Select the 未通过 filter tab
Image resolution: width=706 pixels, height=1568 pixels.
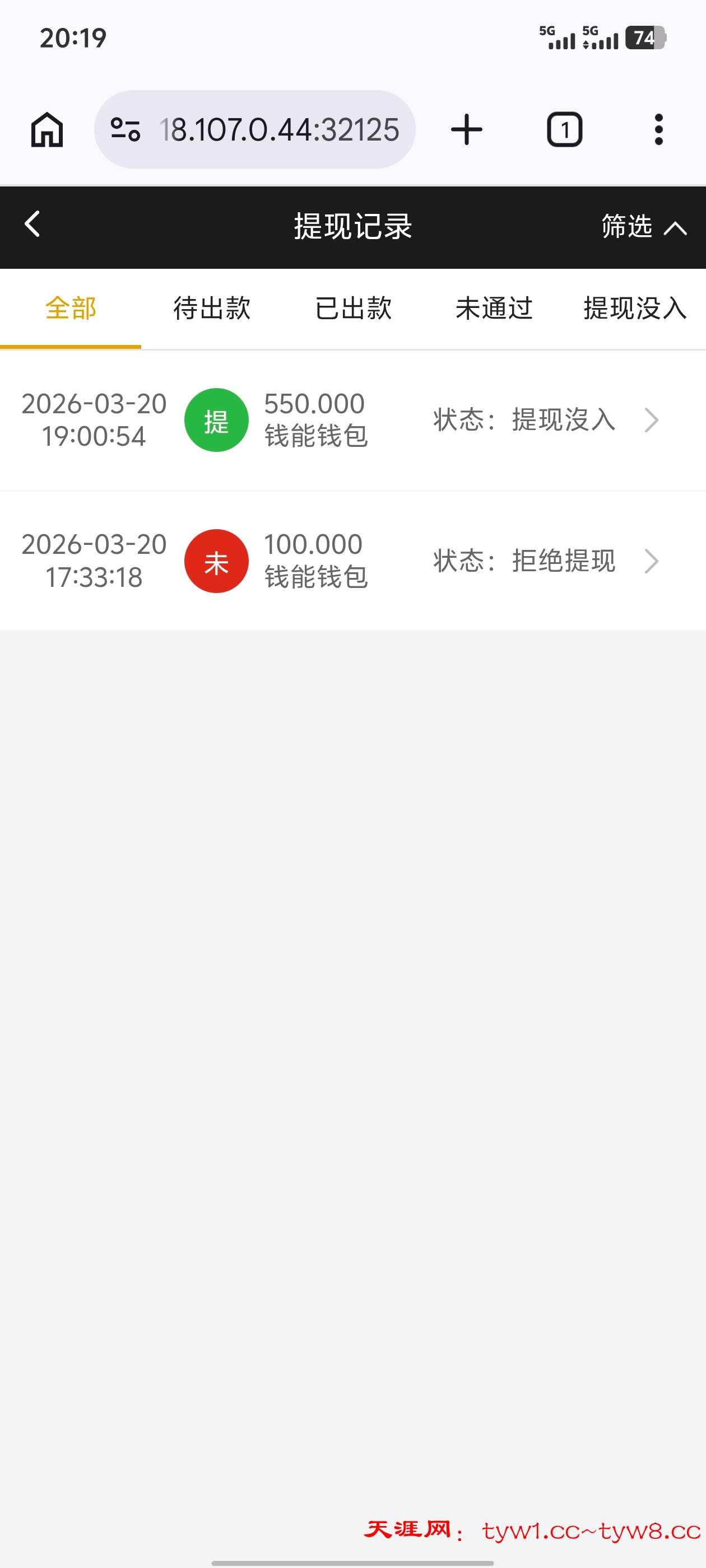495,309
